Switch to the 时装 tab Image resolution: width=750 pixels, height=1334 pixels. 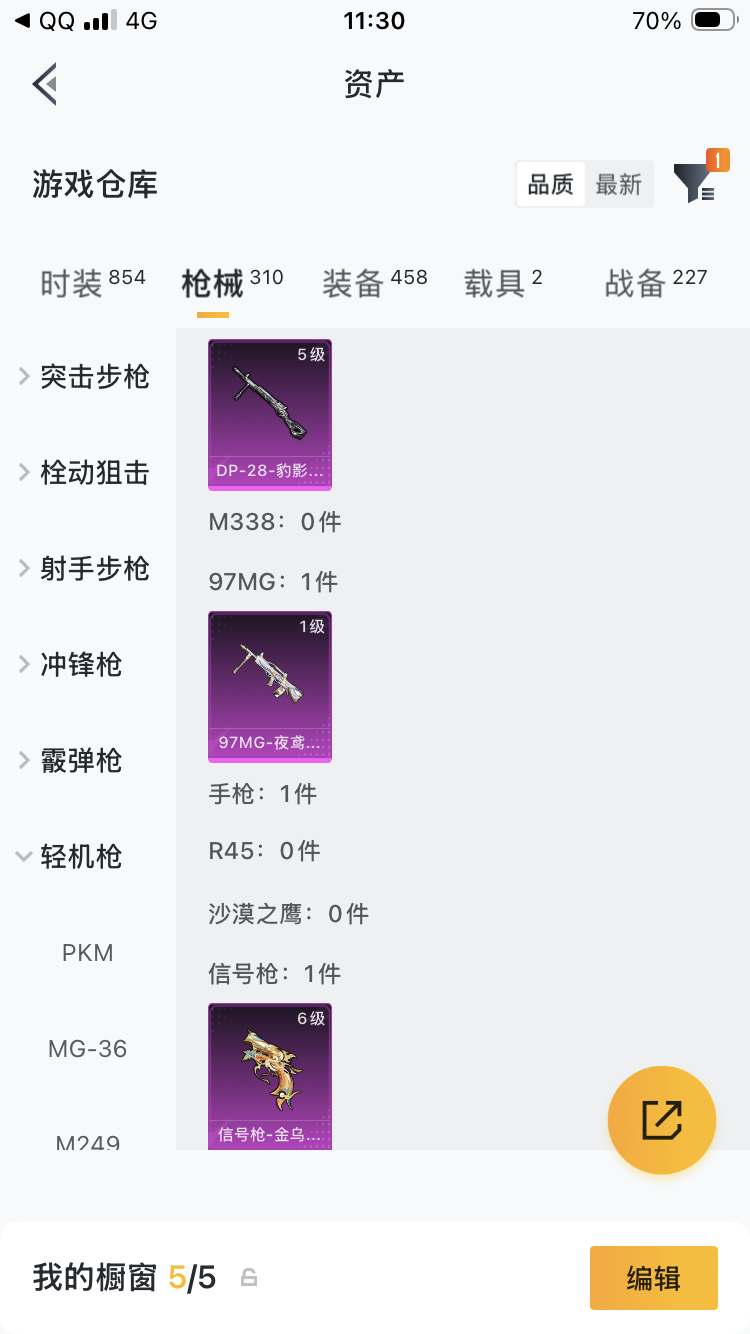(x=92, y=283)
